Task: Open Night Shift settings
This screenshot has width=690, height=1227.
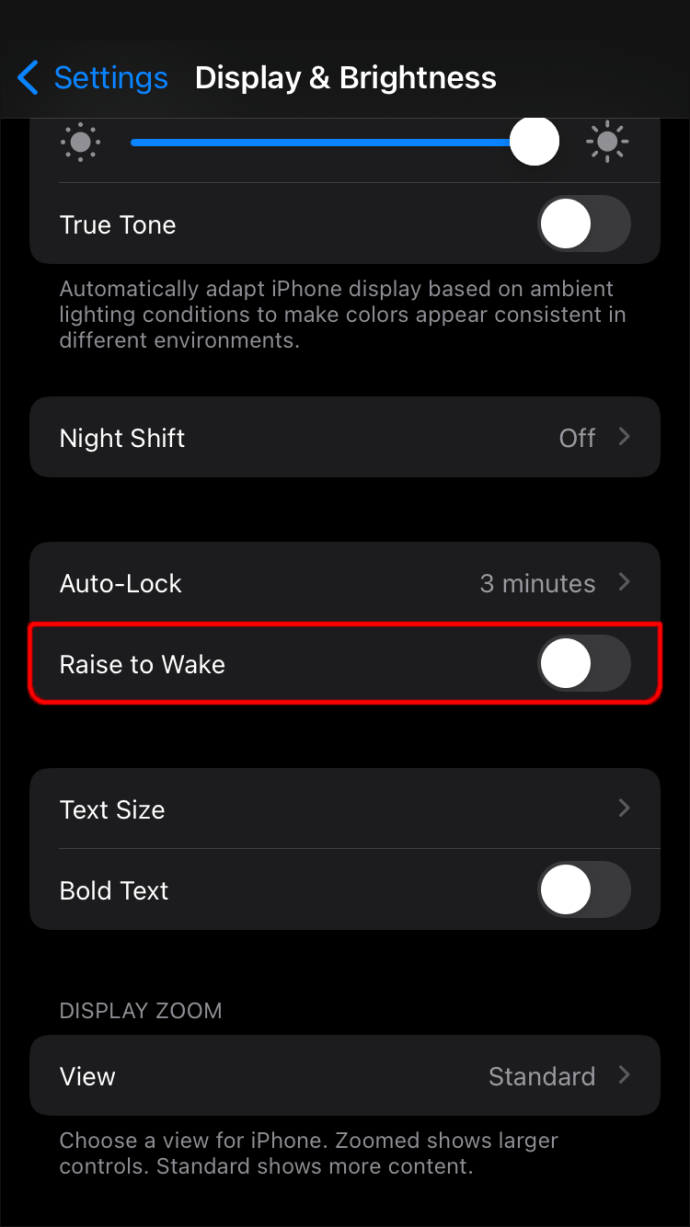Action: click(345, 437)
